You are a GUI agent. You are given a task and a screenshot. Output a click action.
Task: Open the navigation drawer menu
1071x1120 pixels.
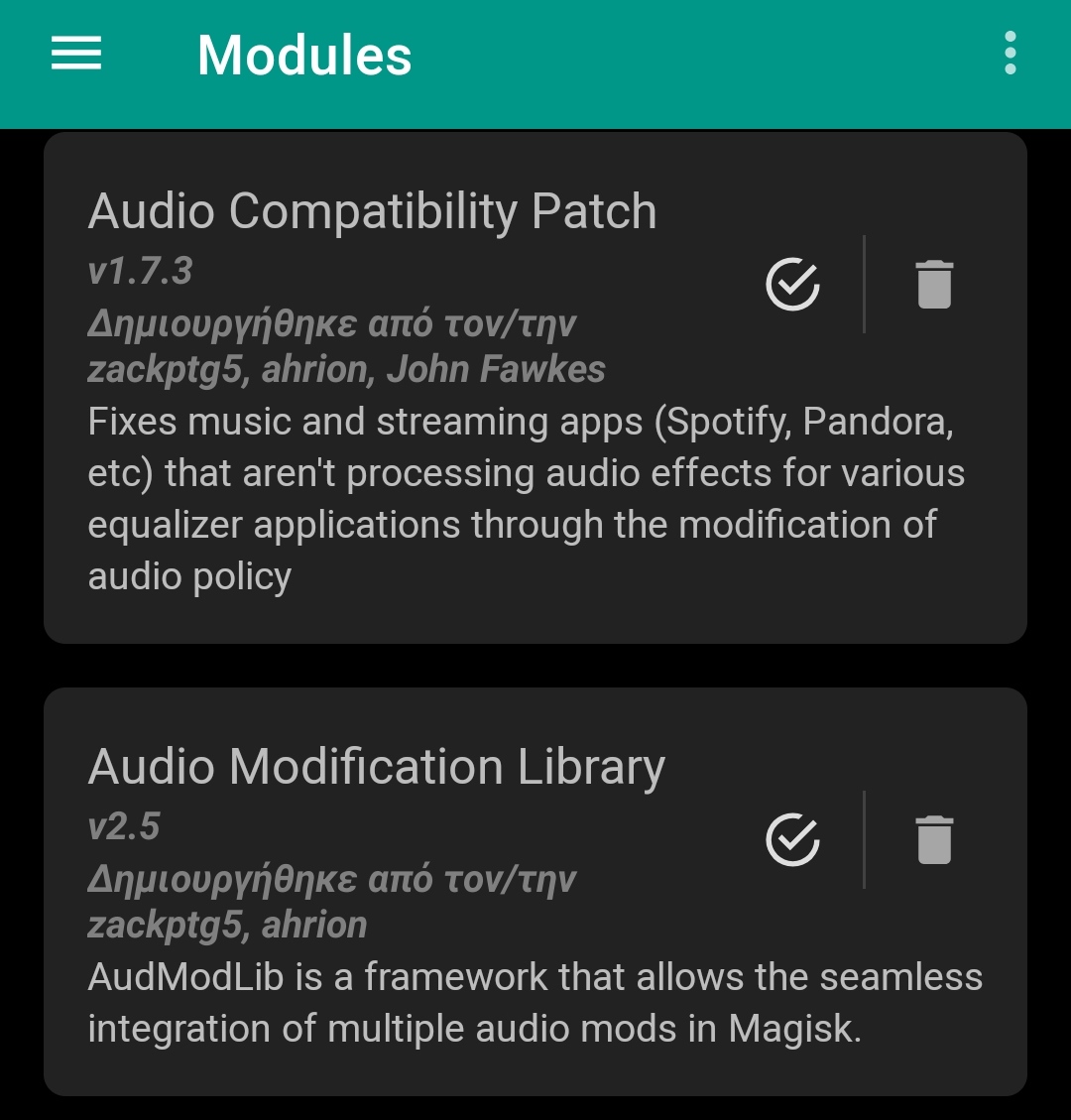coord(76,54)
